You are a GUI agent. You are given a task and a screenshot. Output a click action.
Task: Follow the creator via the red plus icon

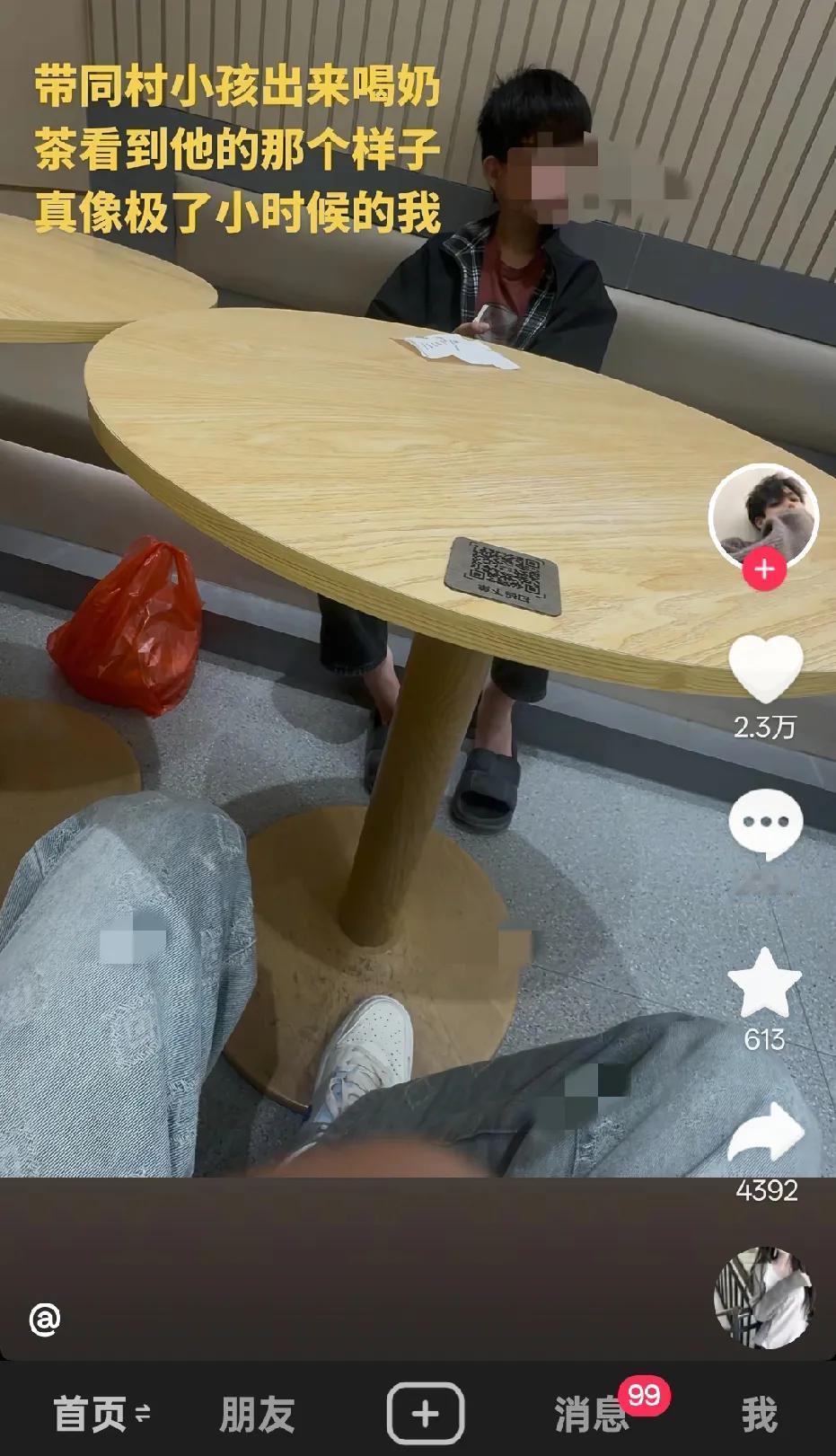pos(765,569)
